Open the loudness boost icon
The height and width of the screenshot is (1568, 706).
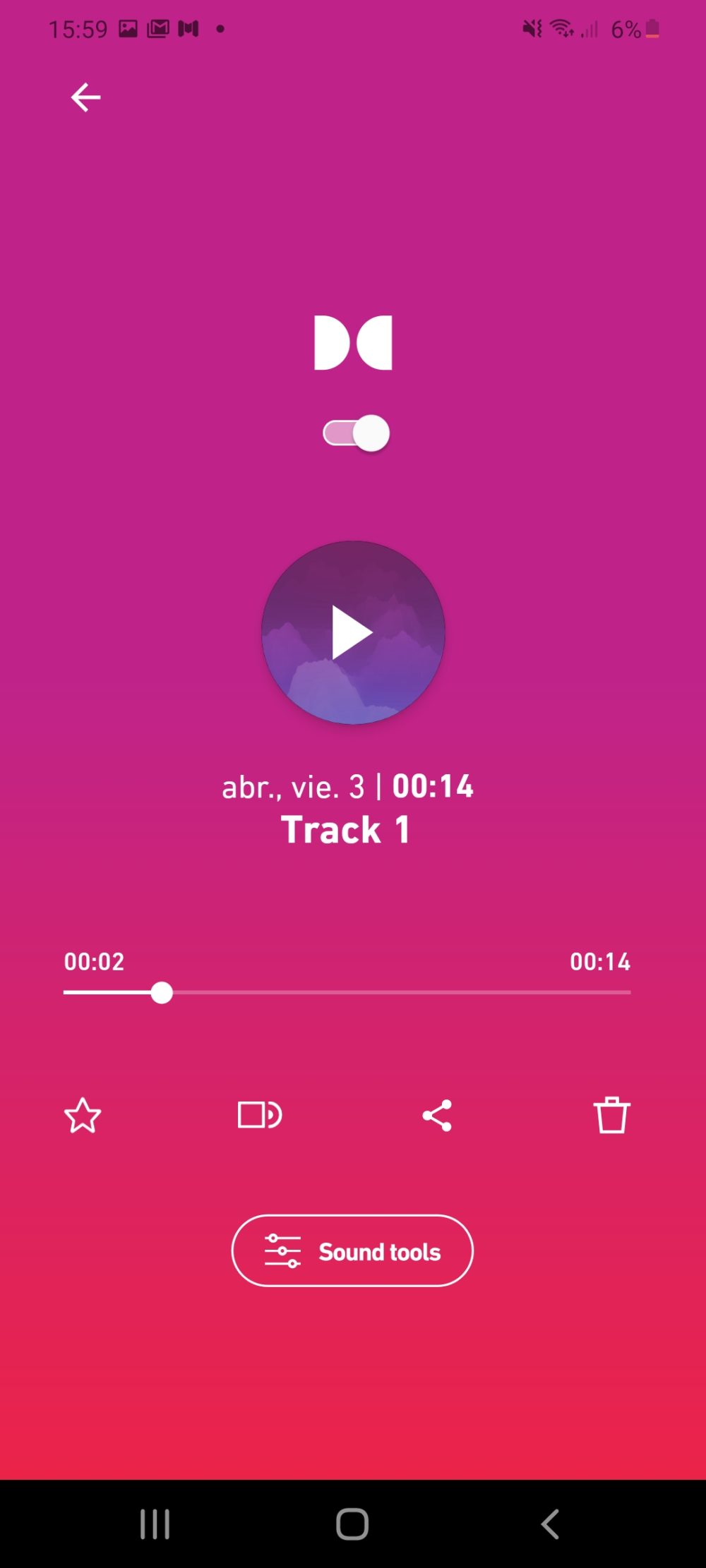tap(259, 1115)
